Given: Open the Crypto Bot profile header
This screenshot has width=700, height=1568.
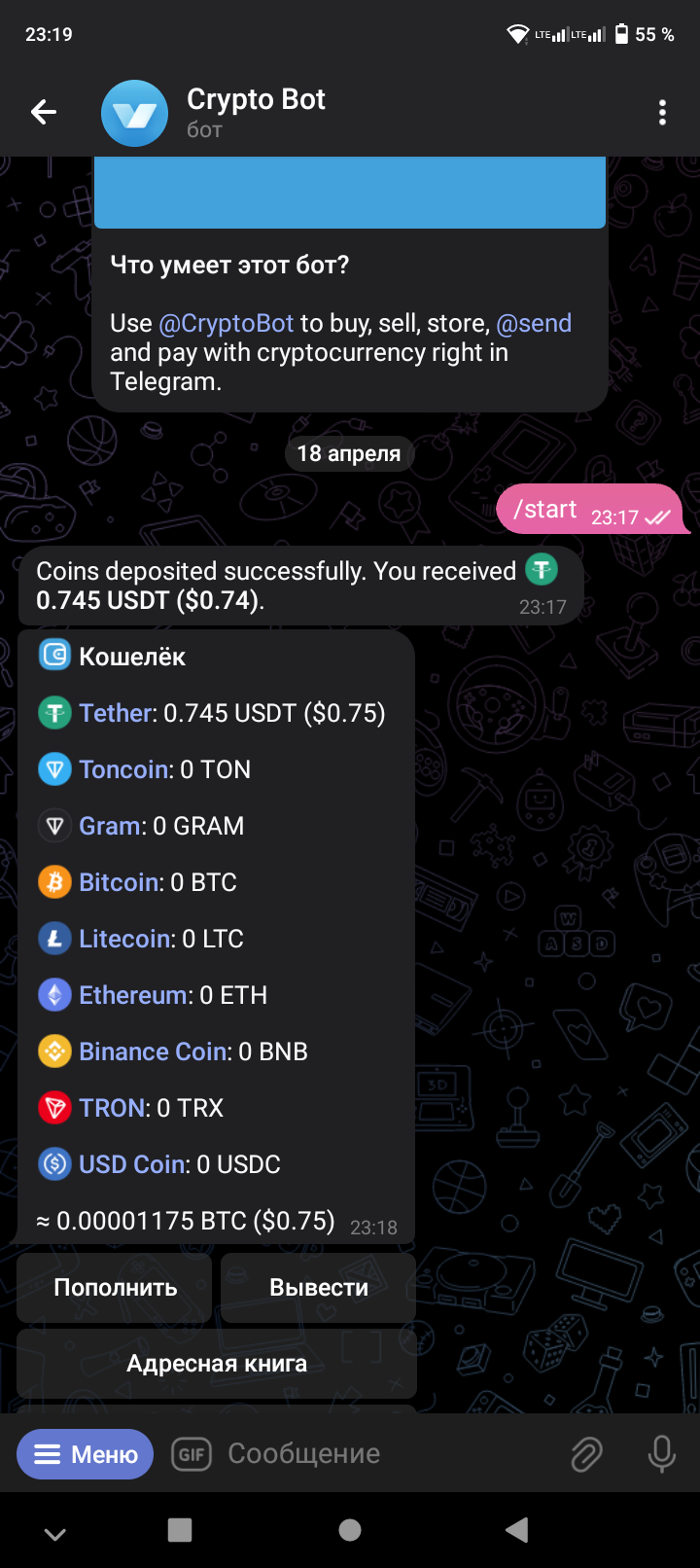Looking at the screenshot, I should (256, 113).
